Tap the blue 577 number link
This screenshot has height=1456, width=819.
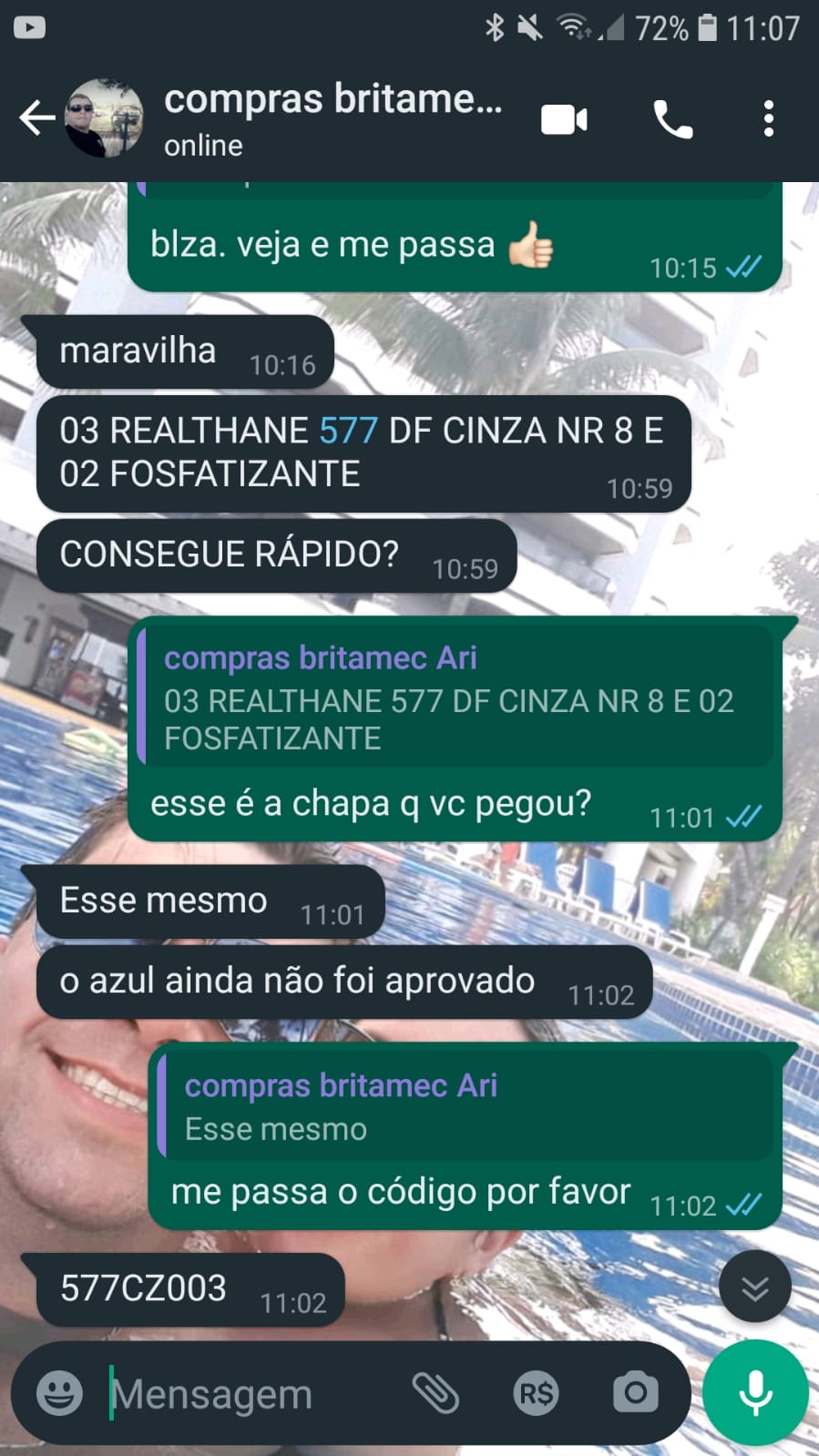click(x=348, y=431)
